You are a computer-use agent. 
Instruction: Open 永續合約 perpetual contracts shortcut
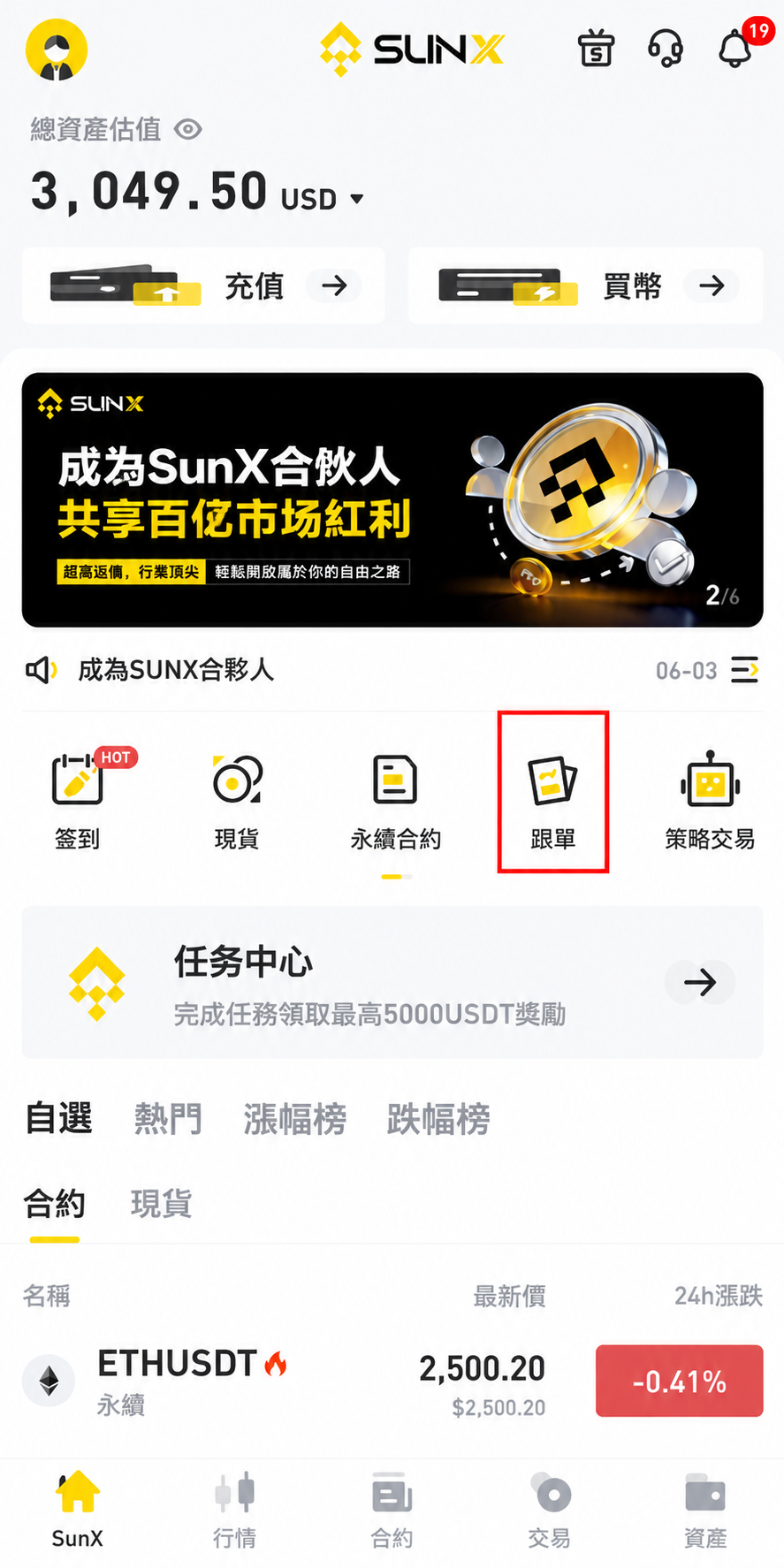395,801
